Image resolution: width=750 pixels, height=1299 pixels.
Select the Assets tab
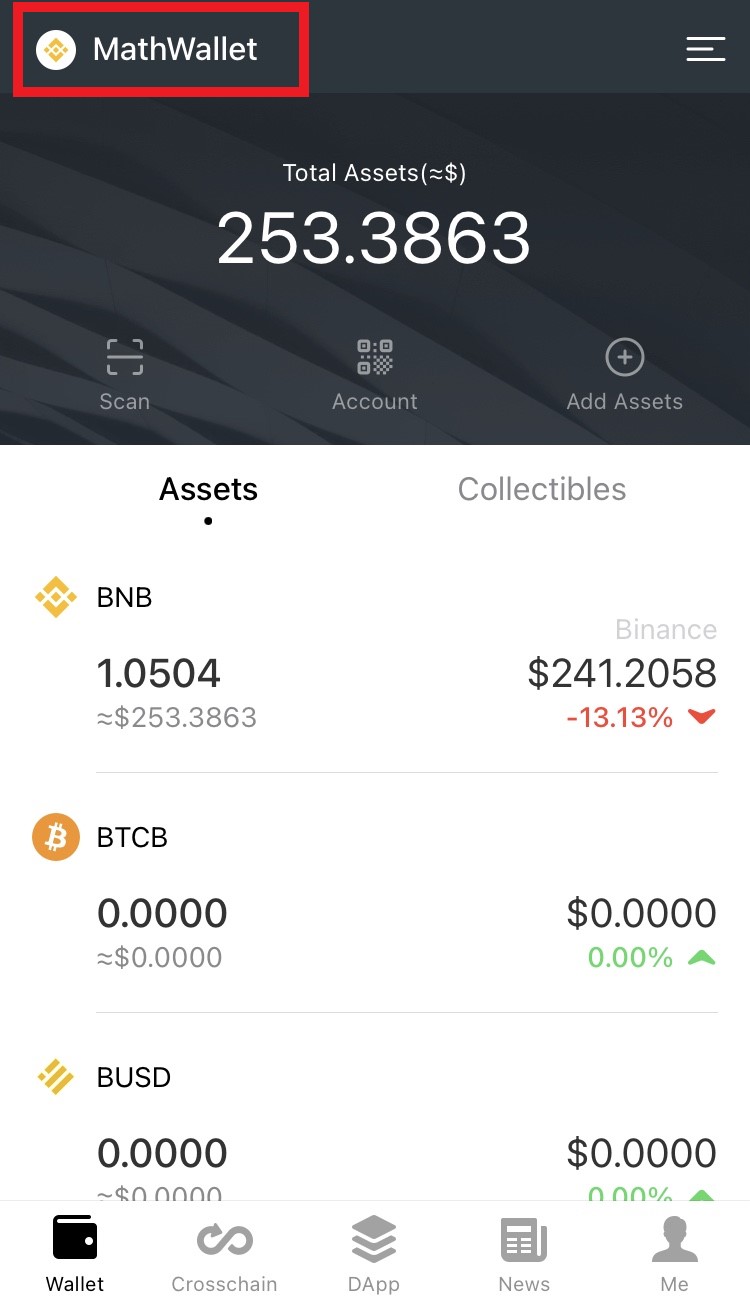tap(208, 489)
